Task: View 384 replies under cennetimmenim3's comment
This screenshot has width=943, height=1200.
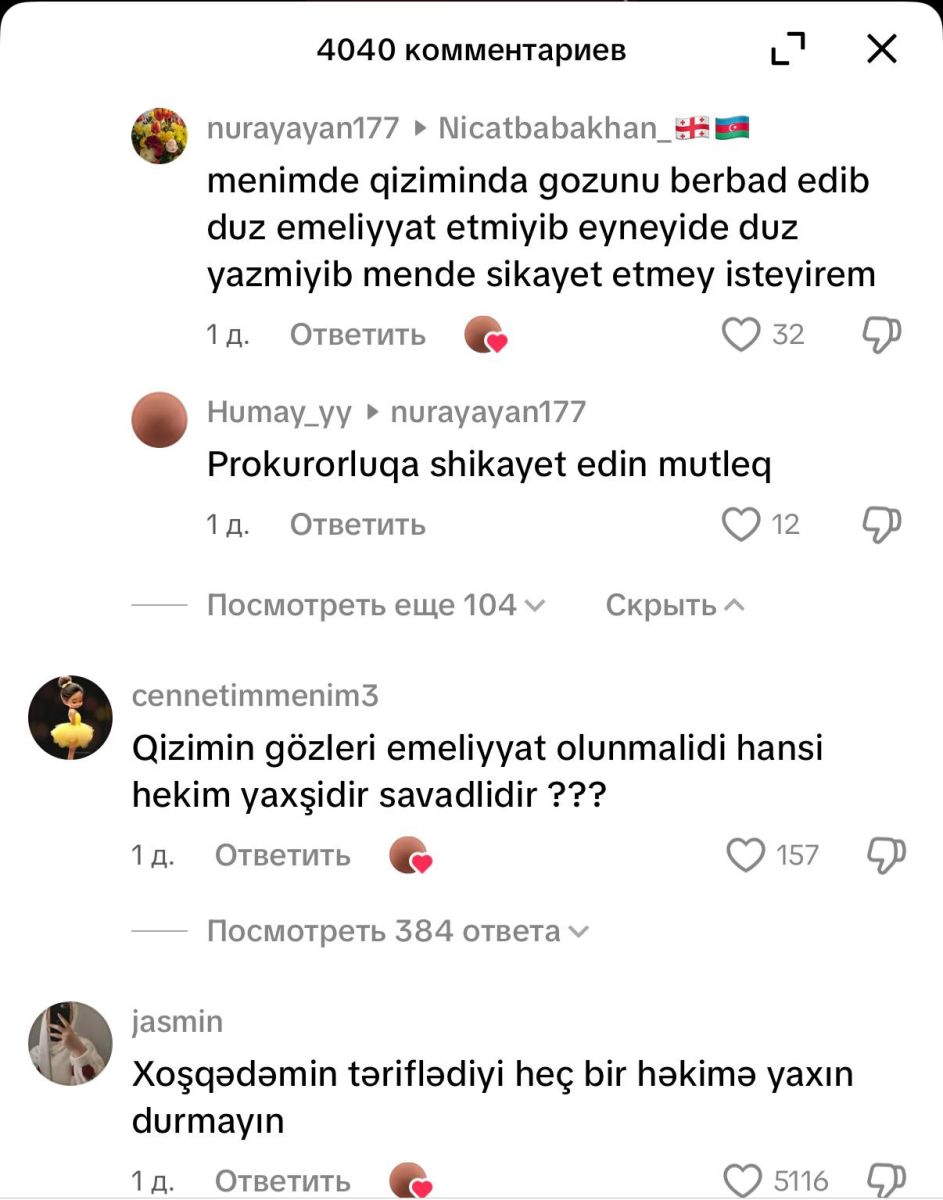Action: (397, 932)
